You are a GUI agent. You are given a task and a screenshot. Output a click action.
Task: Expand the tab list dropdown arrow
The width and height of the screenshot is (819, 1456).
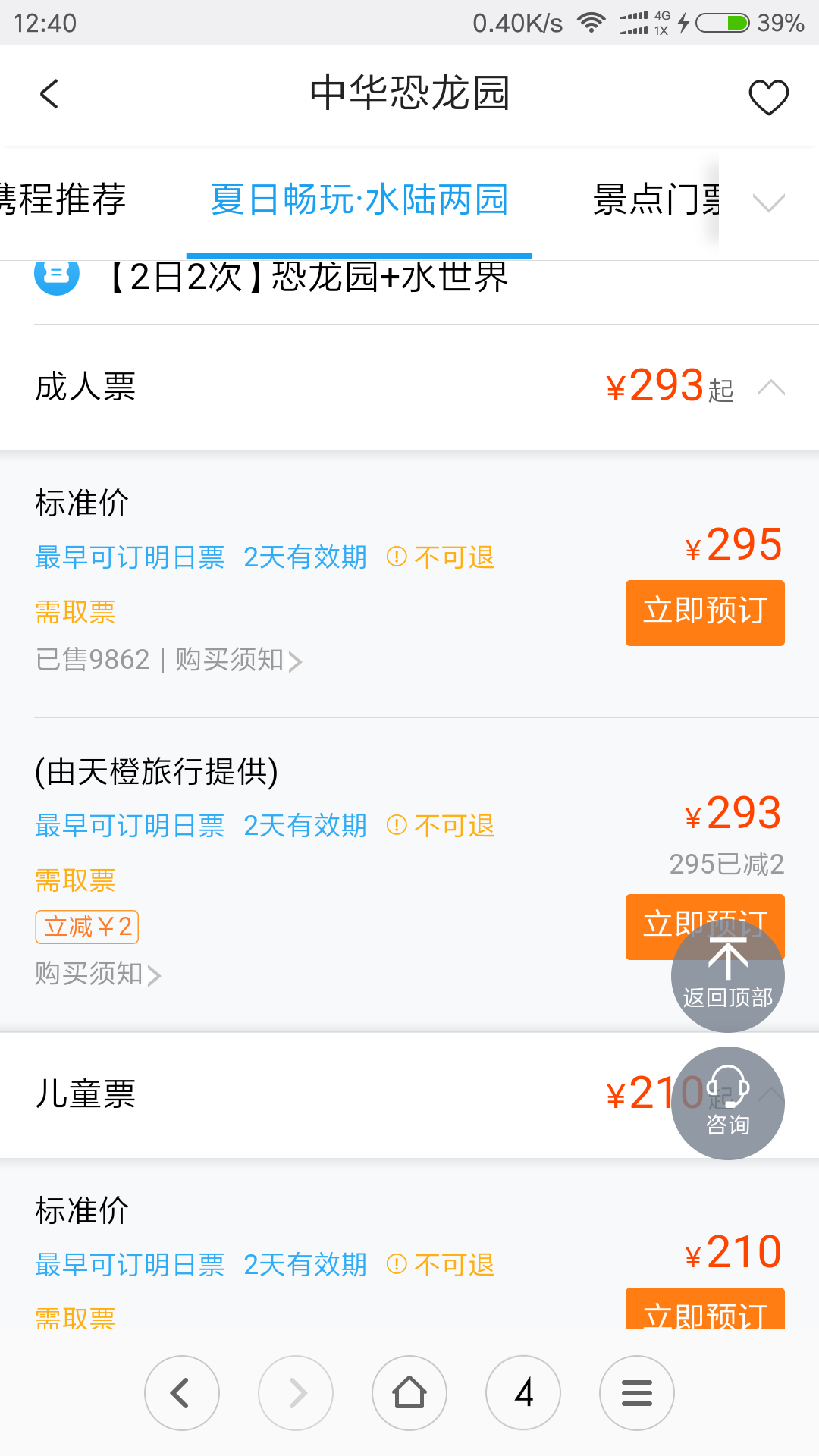pyautogui.click(x=768, y=202)
